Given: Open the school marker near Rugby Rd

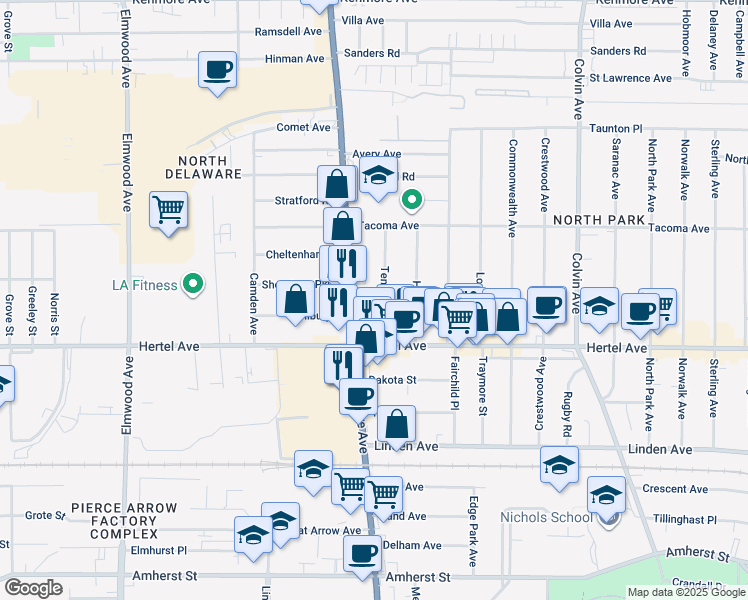Looking at the screenshot, I should [x=560, y=466].
